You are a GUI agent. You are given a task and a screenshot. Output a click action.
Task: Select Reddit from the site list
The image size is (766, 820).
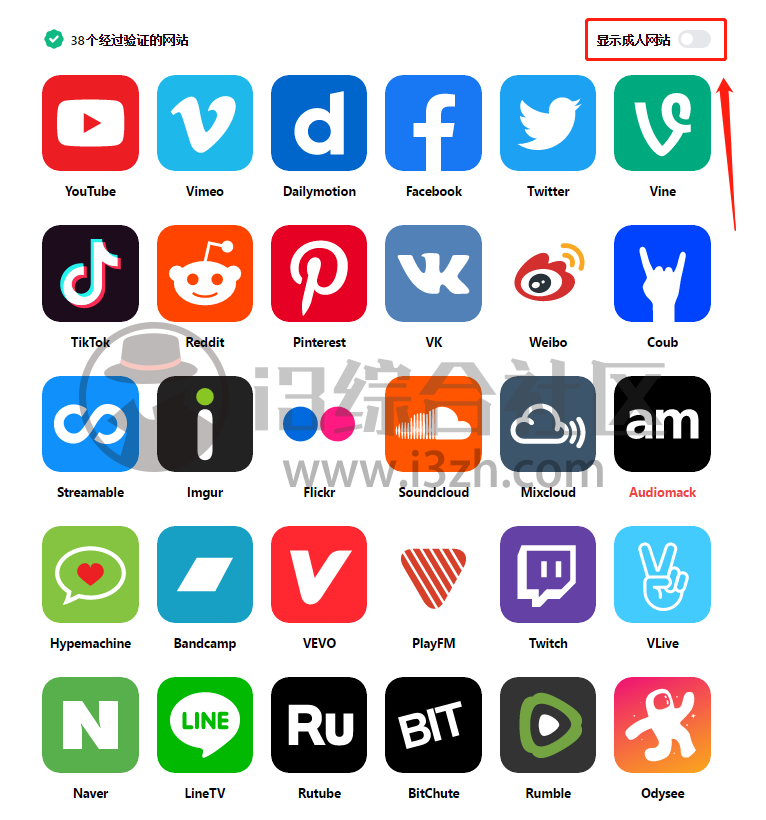205,273
